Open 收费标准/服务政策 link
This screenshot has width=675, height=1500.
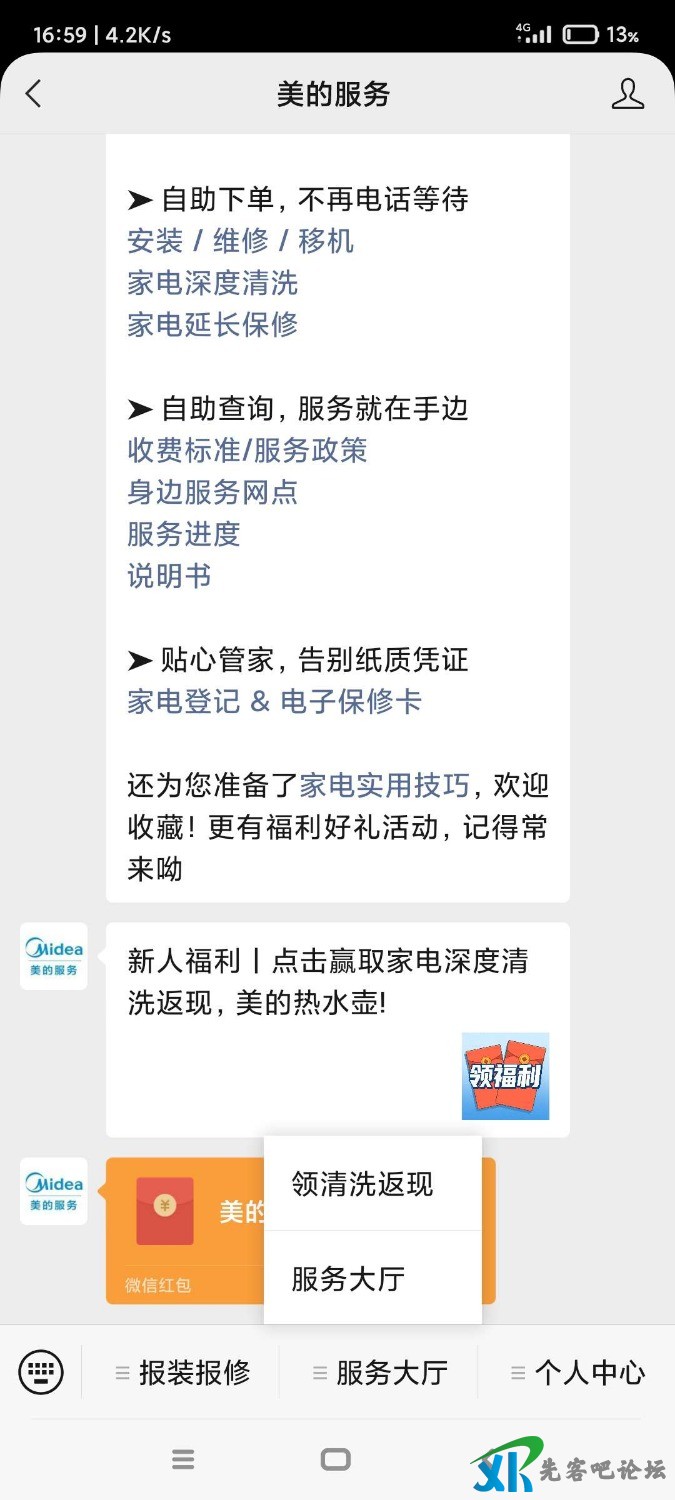[x=247, y=450]
